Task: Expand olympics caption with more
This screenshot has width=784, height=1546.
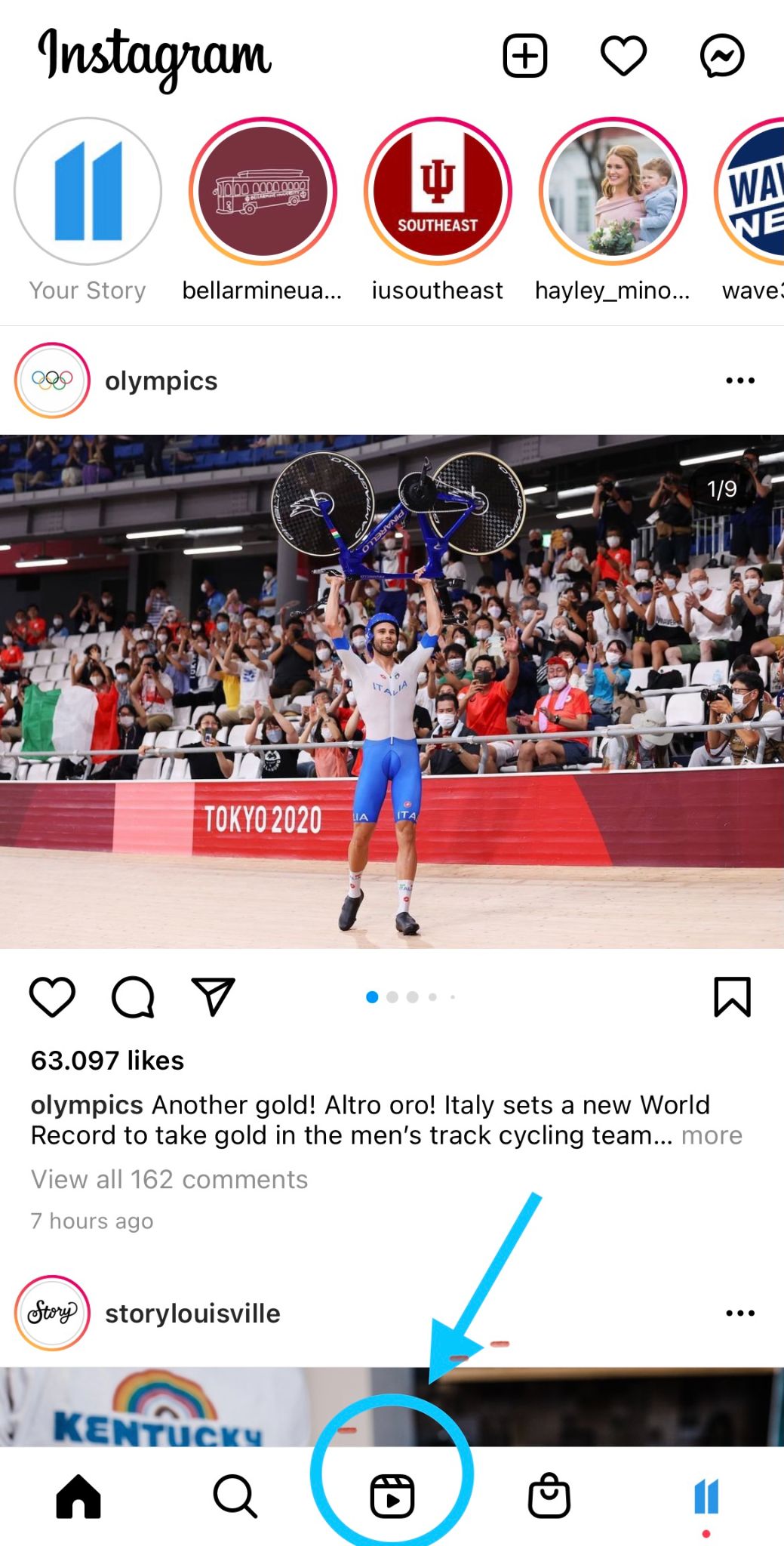Action: point(712,1135)
